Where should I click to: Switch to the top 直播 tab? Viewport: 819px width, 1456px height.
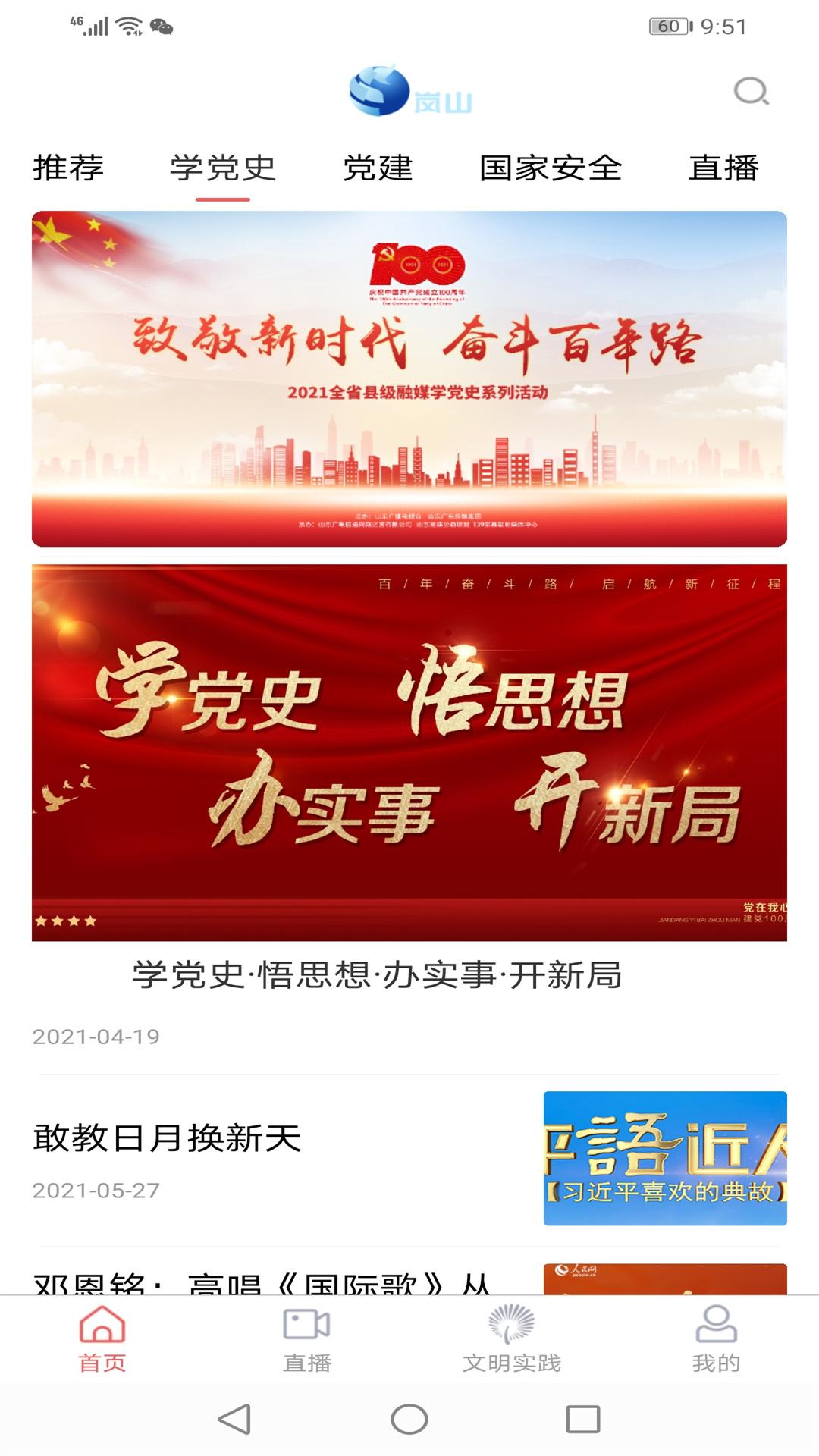pos(723,168)
